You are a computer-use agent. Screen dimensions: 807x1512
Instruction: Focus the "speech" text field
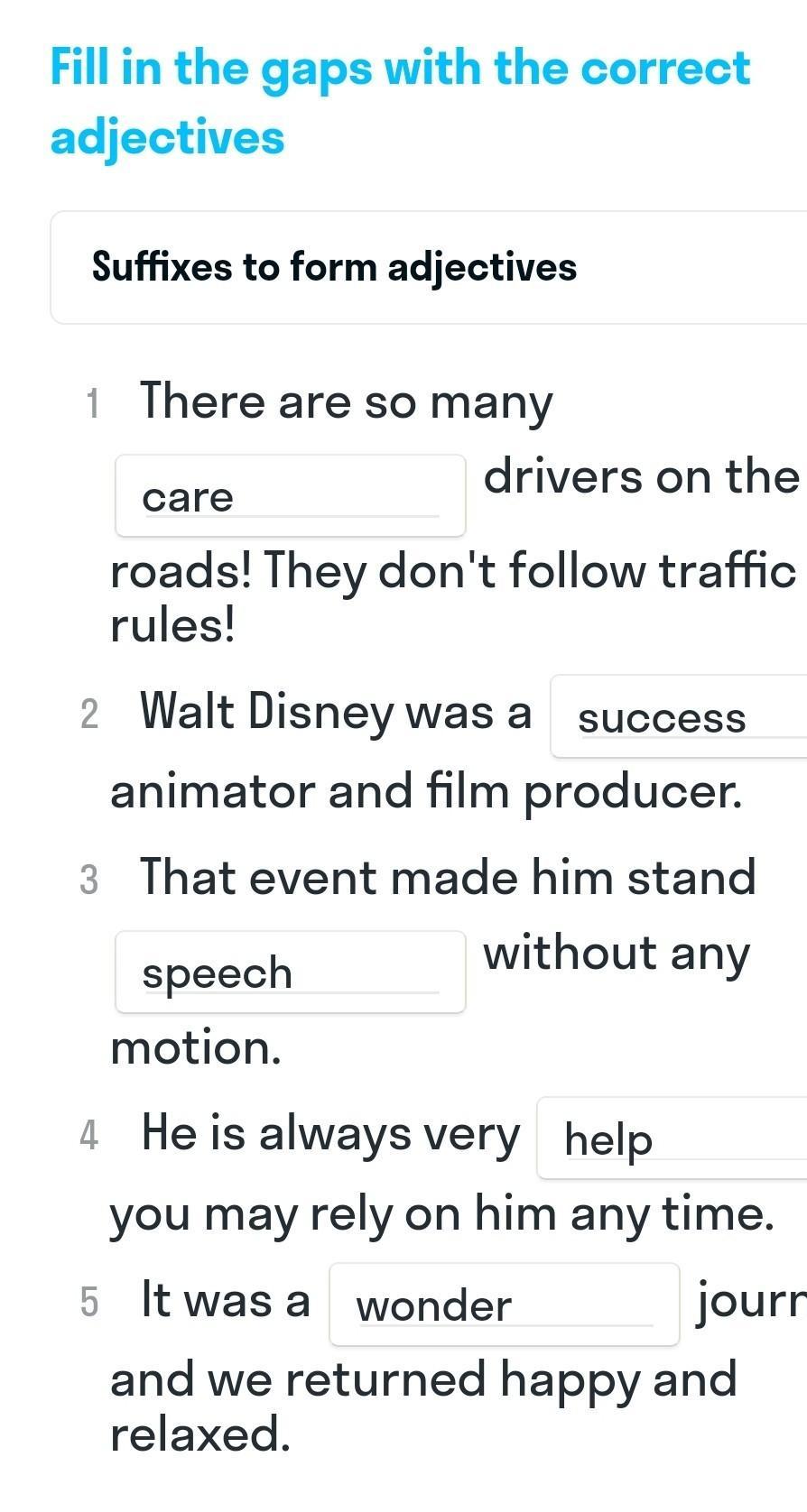click(x=290, y=972)
